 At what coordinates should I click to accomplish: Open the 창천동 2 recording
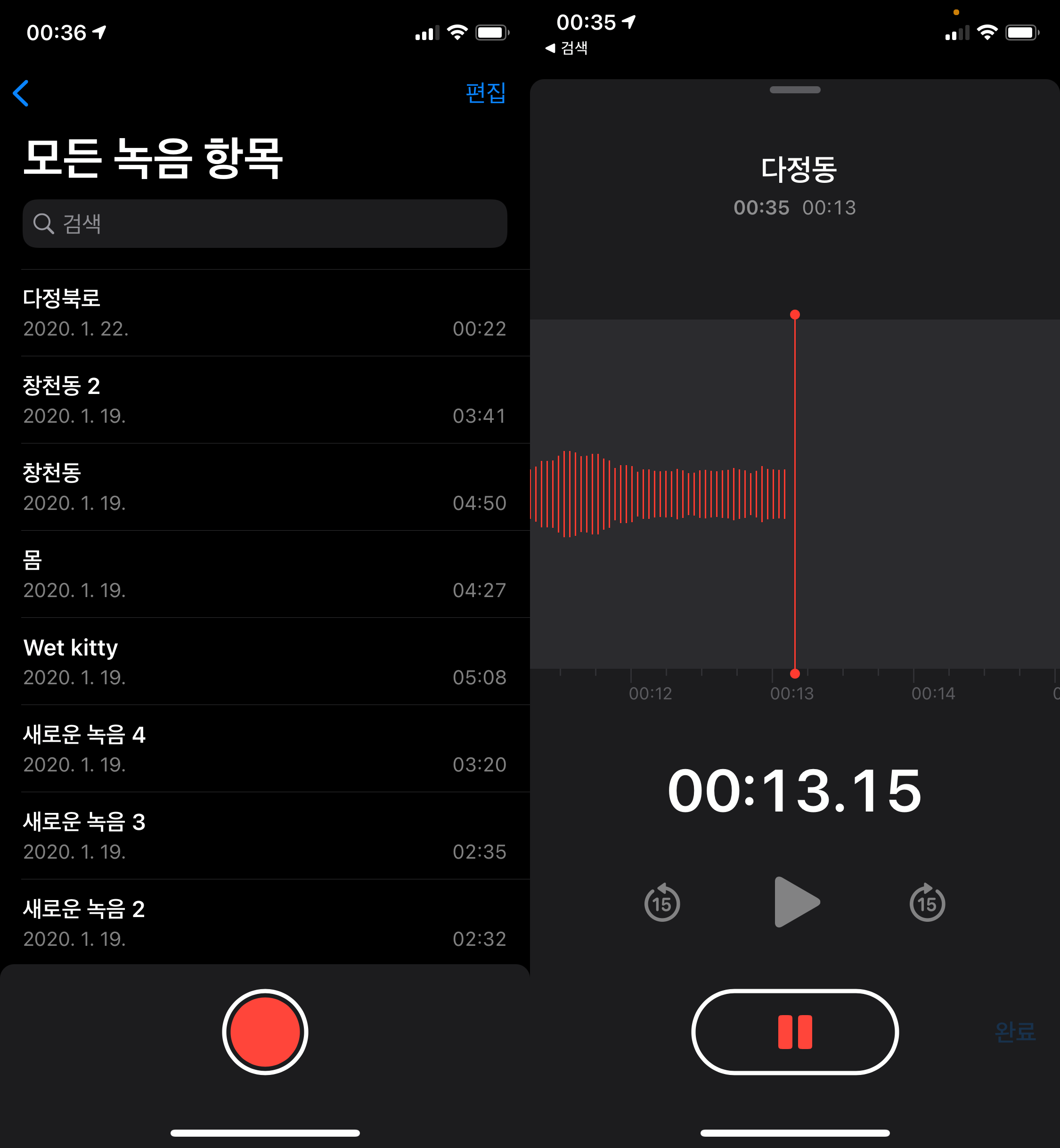click(264, 400)
